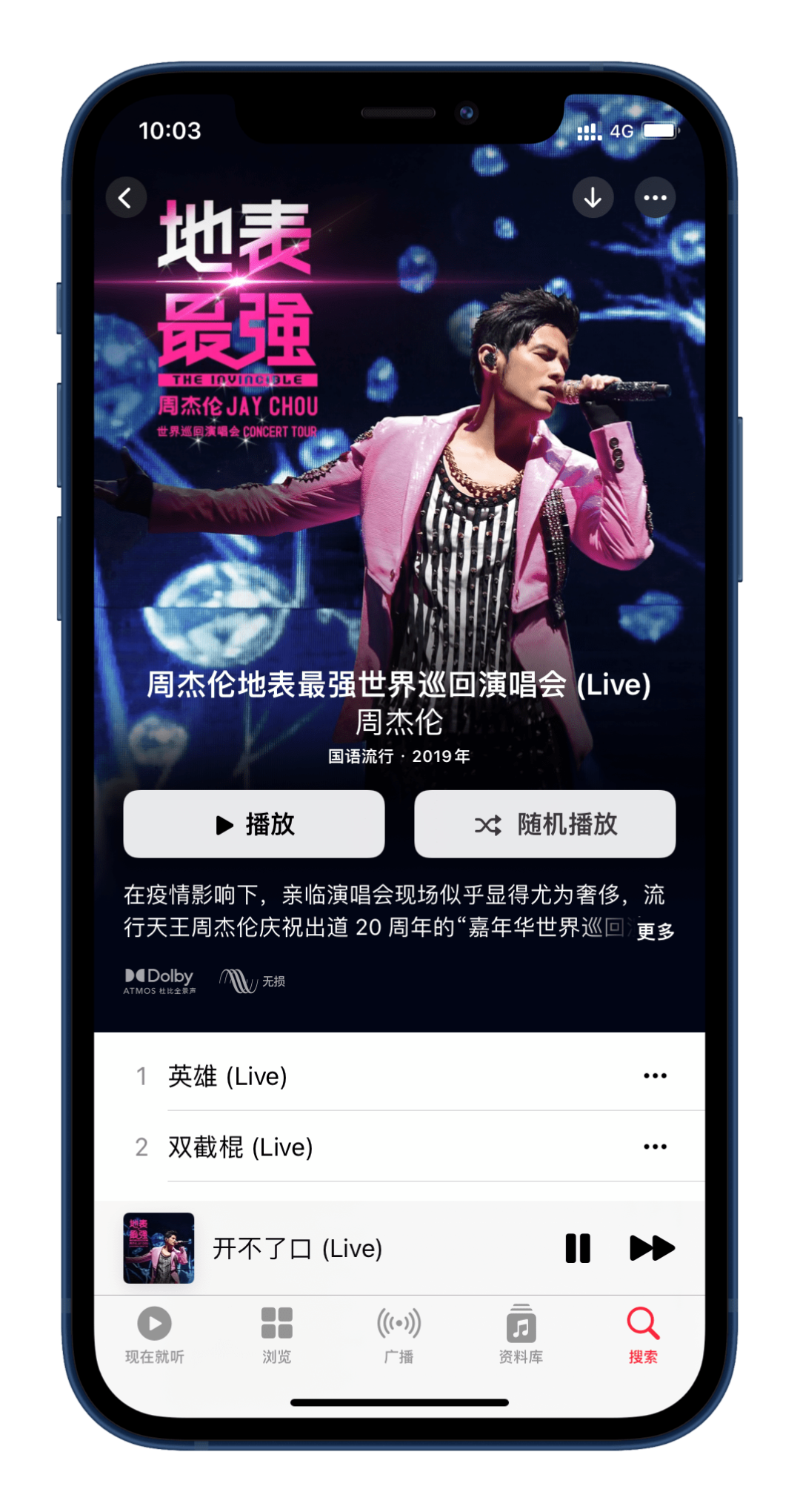The width and height of the screenshot is (800, 1512).
Task: Pause the current song
Action: [578, 1248]
